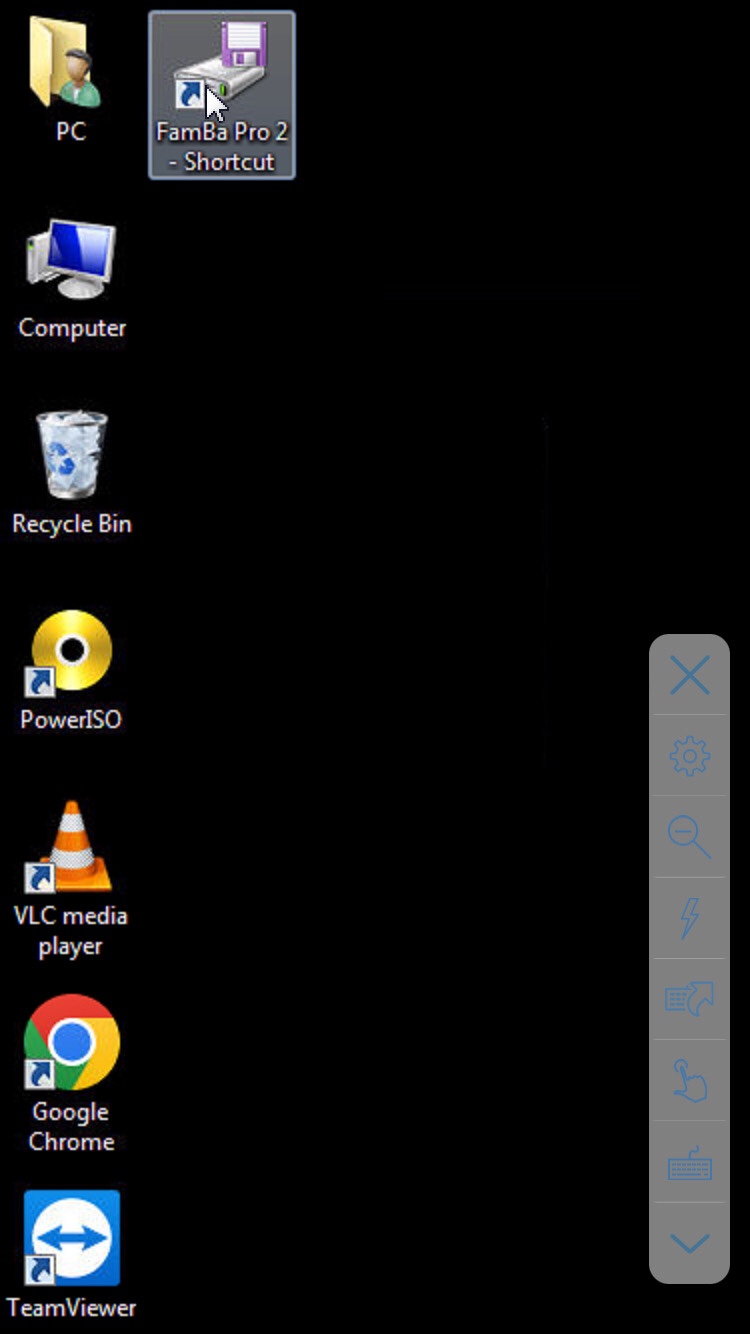Viewport: 750px width, 1334px height.
Task: Switch to touch interaction mode
Action: pyautogui.click(x=689, y=1081)
